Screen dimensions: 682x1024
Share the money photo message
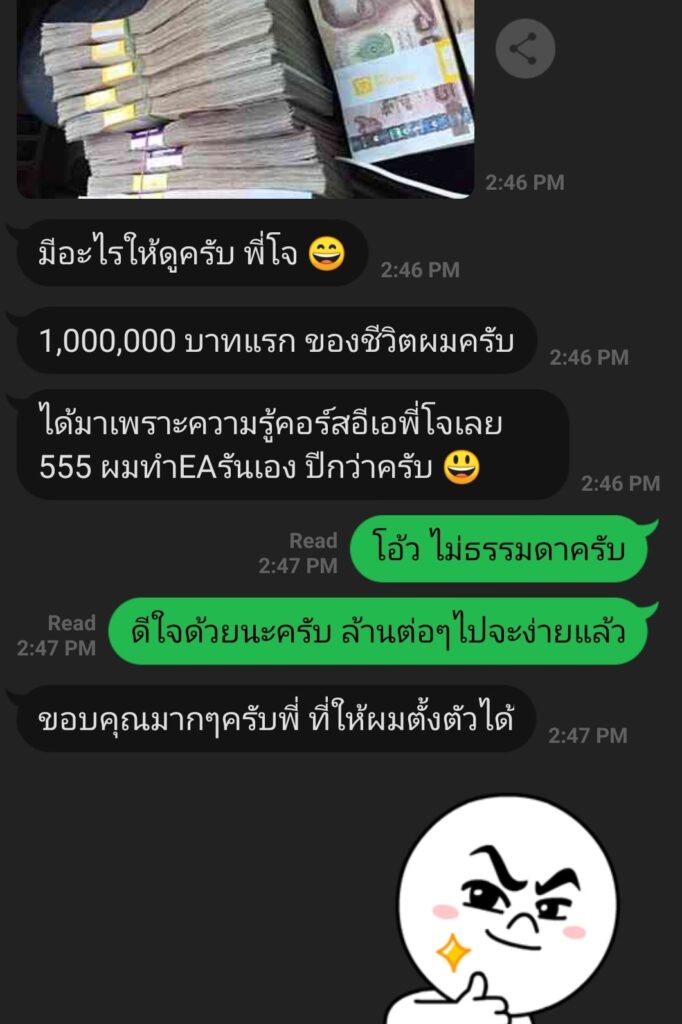coord(525,47)
